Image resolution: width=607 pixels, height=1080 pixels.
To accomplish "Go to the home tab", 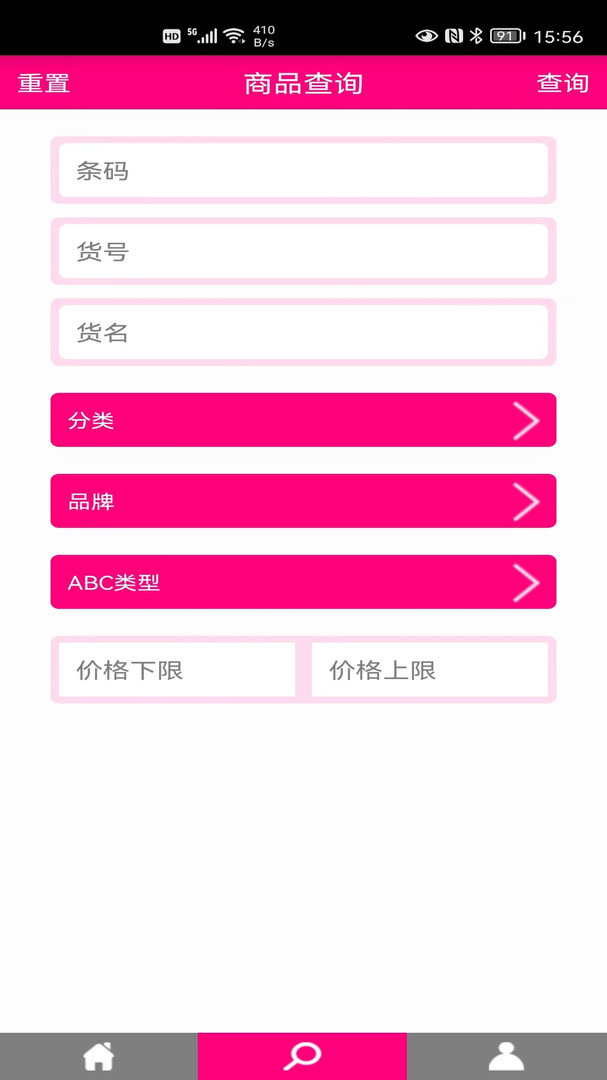I will pos(99,1056).
